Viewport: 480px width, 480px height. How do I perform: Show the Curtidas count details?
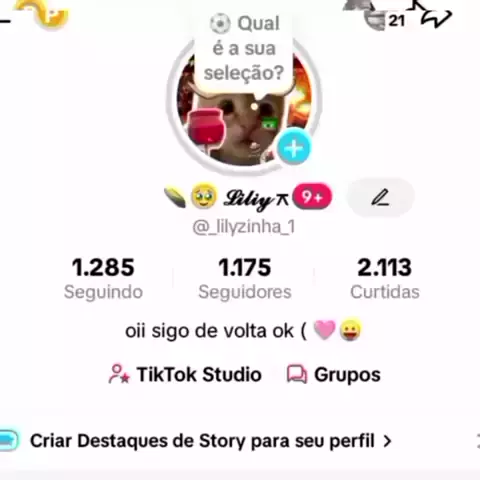(385, 279)
